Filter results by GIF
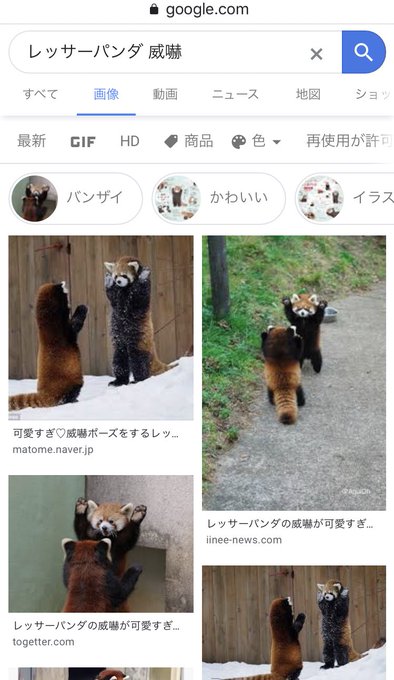Viewport: 394px width, 680px height. [83, 142]
